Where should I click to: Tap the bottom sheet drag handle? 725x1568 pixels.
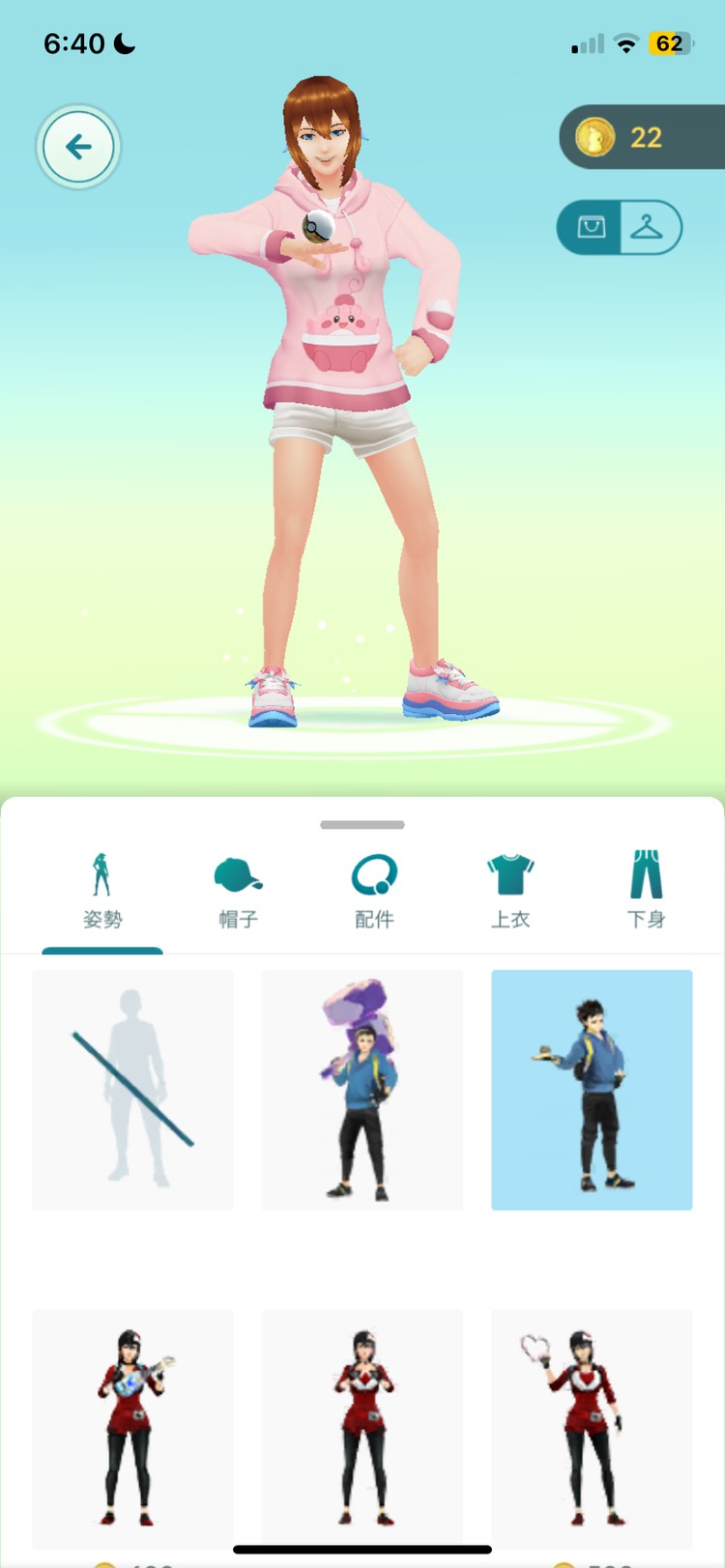coord(362,824)
